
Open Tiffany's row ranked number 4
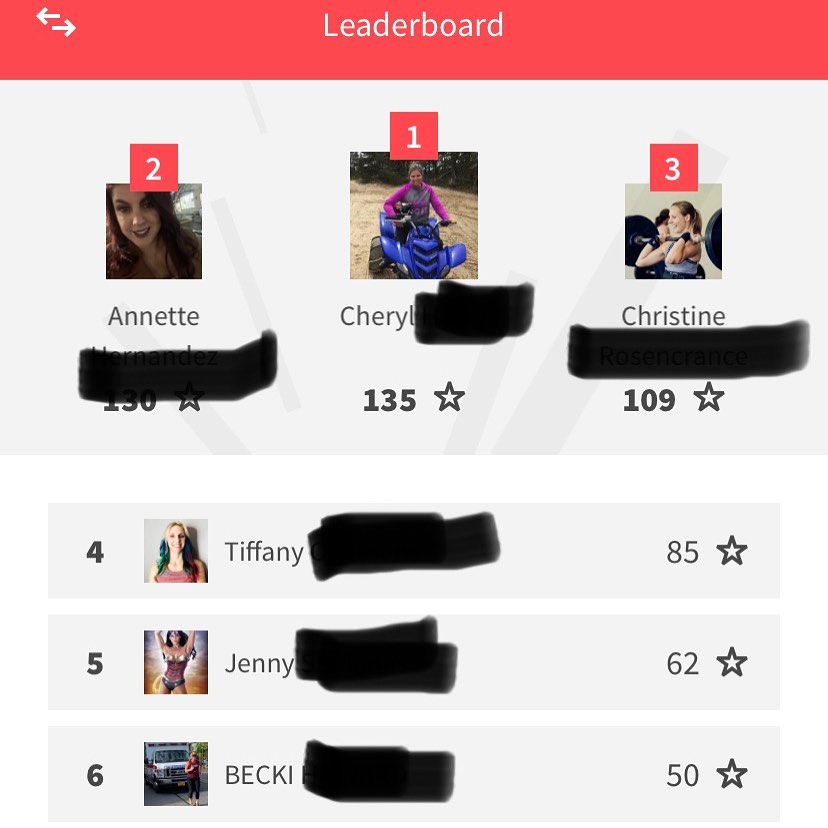(x=413, y=551)
